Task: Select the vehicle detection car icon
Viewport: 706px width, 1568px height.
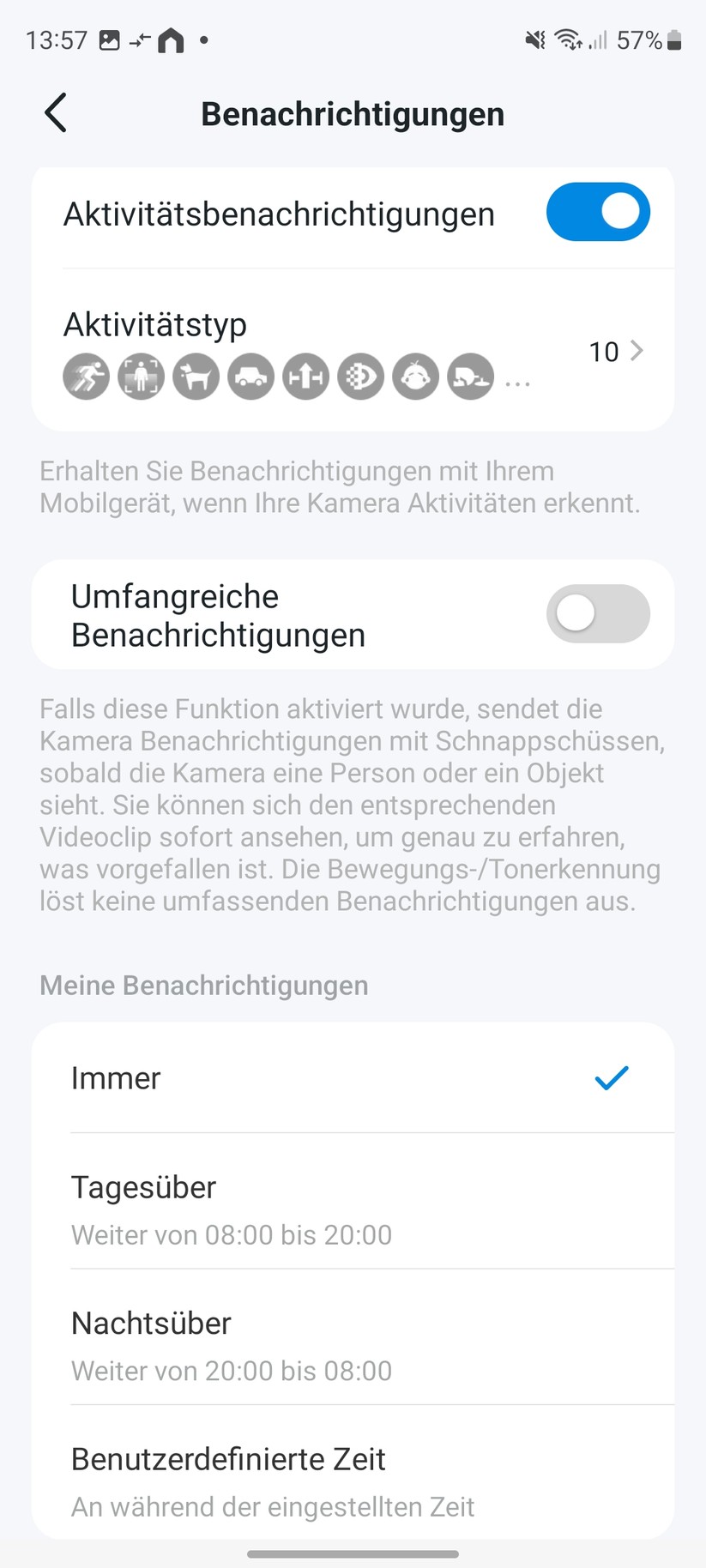Action: click(x=250, y=377)
